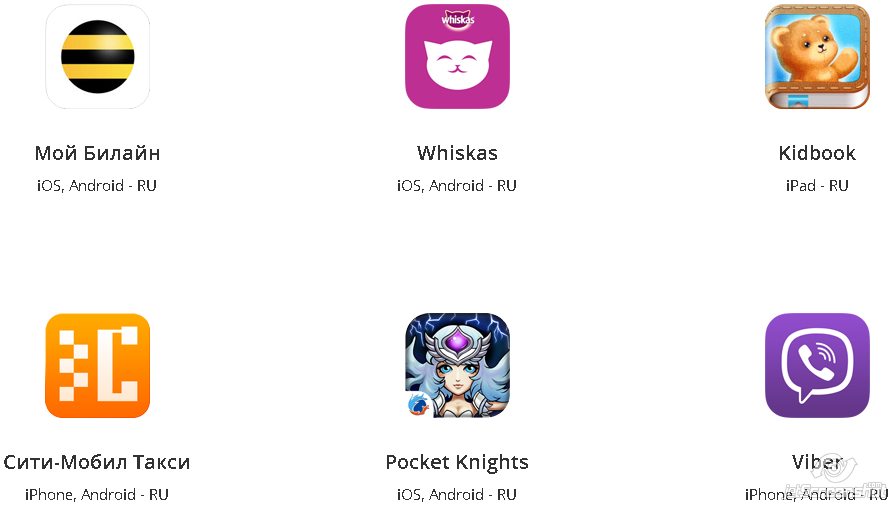Screen dimensions: 892x505
Task: Select the Kidbook app tile
Action: click(x=817, y=57)
